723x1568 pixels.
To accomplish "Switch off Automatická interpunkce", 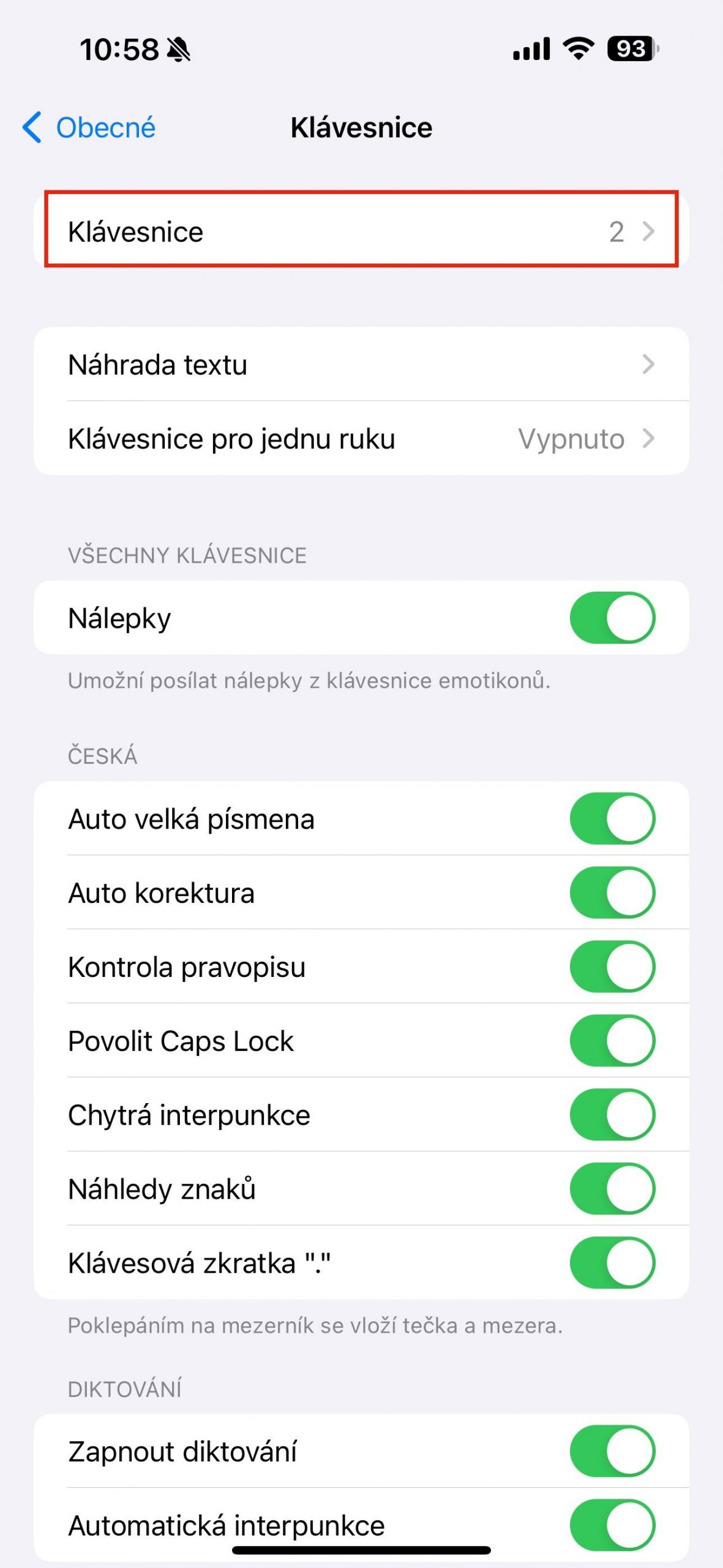I will coord(612,1525).
